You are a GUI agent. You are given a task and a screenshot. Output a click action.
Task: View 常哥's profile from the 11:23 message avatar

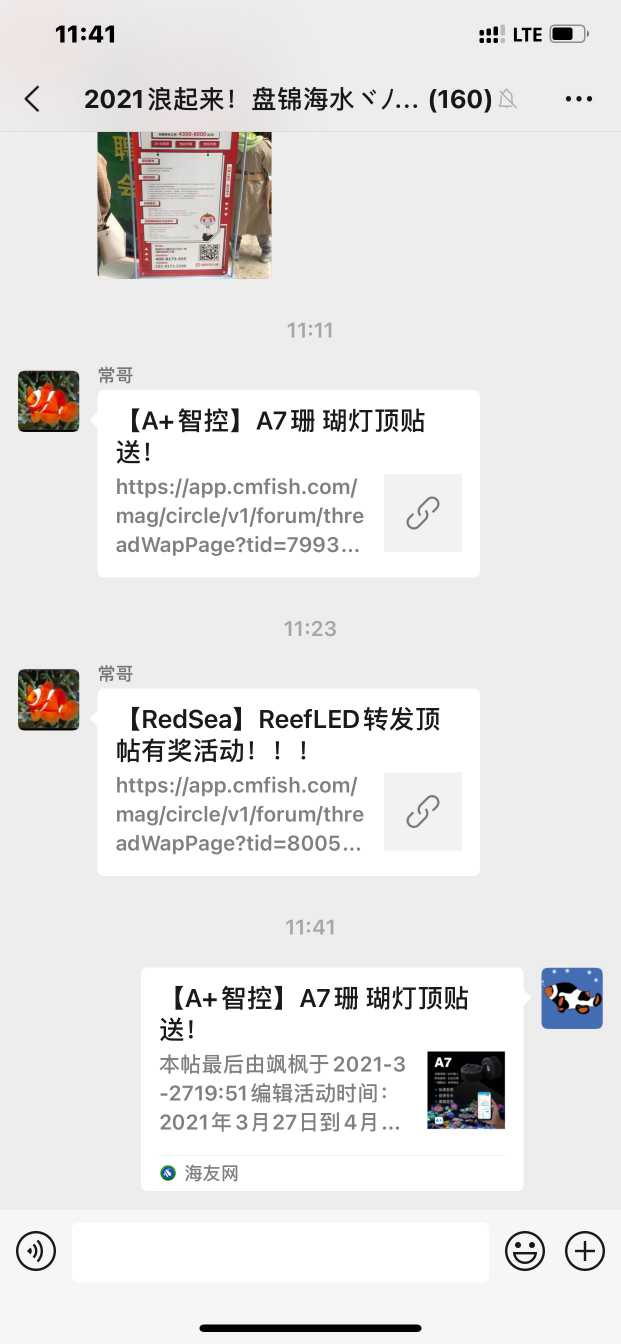[48, 700]
